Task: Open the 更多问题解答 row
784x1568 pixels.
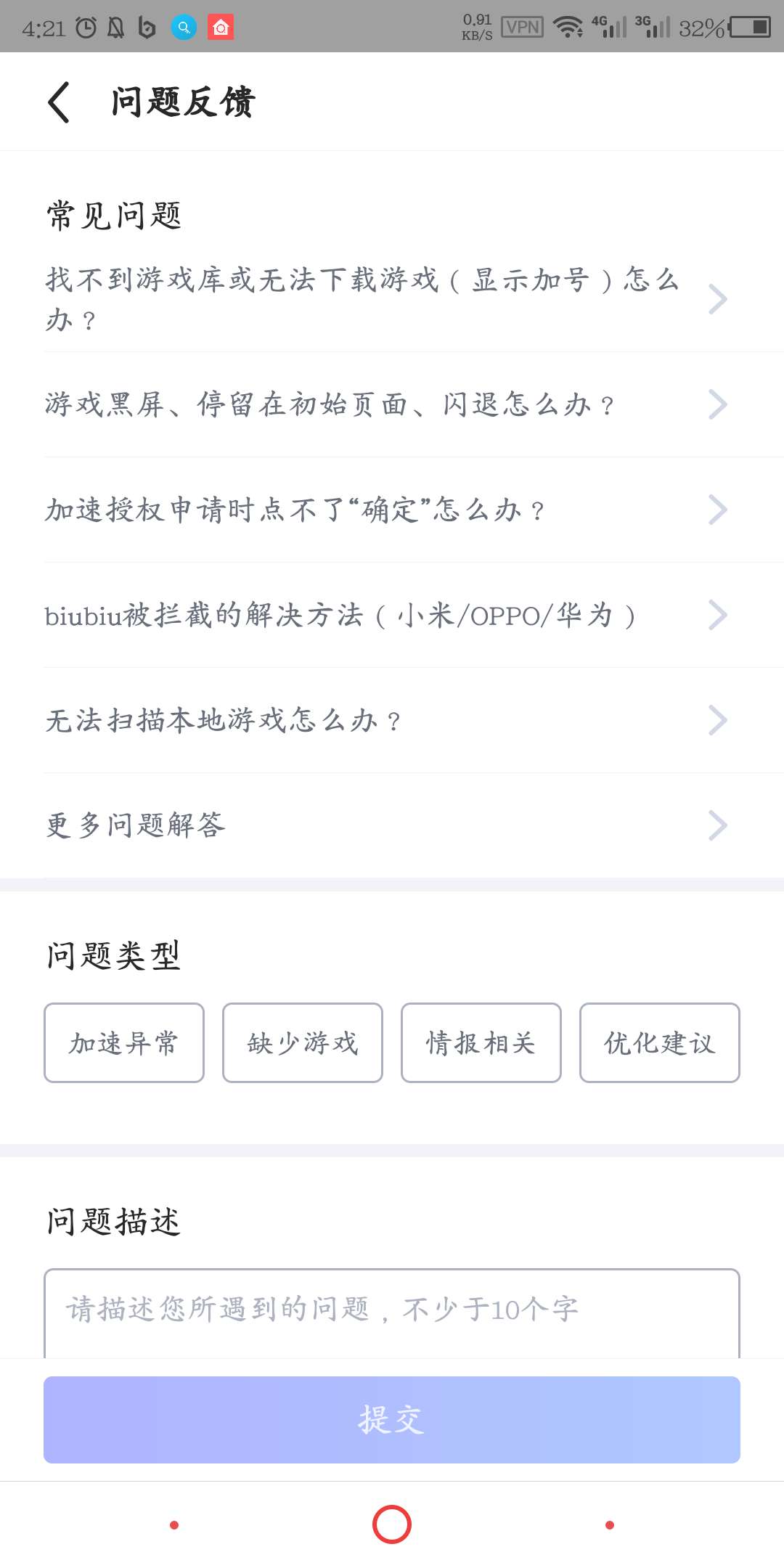Action: (x=392, y=825)
